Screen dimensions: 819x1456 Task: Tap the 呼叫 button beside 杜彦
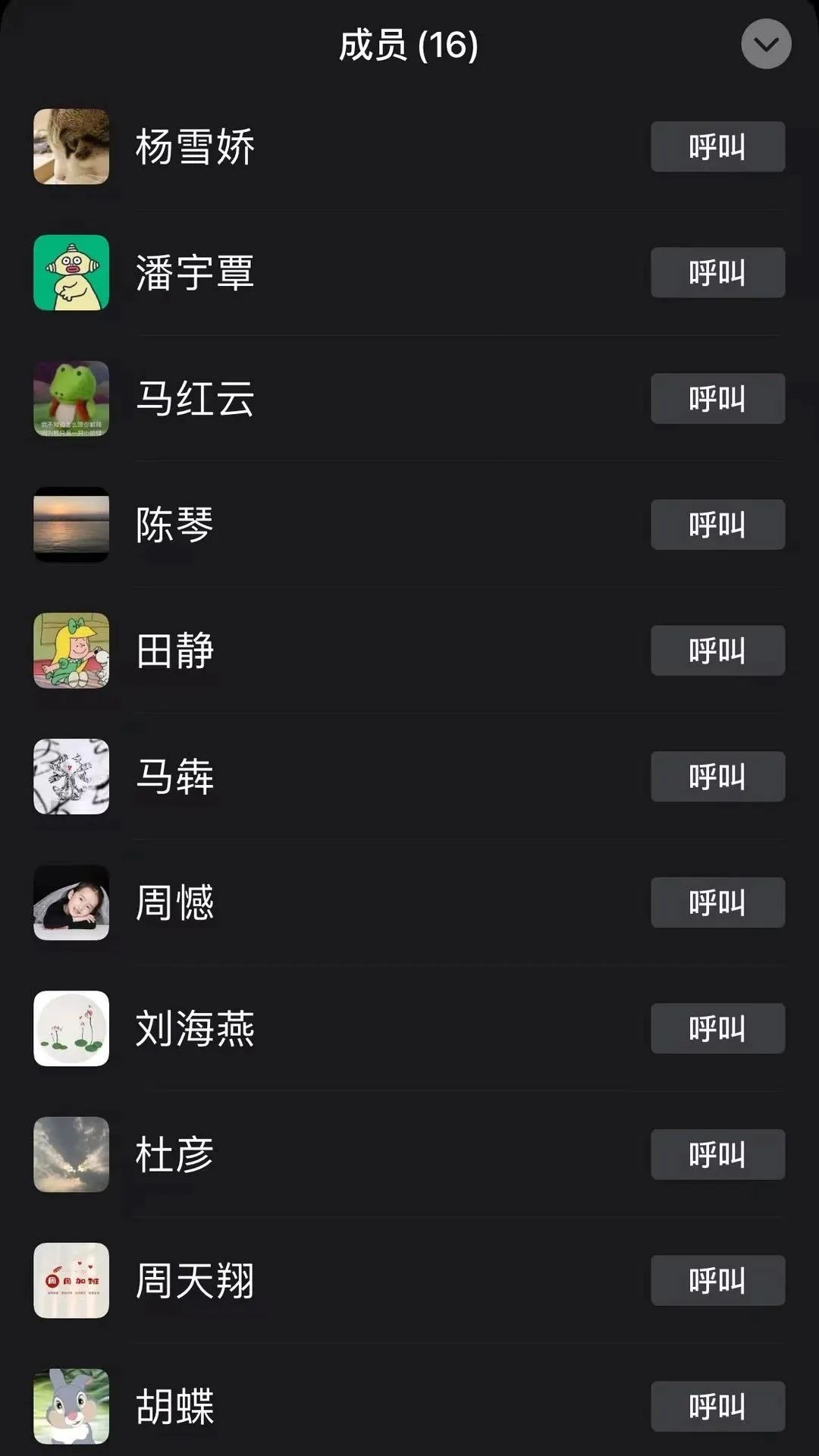tap(717, 1153)
